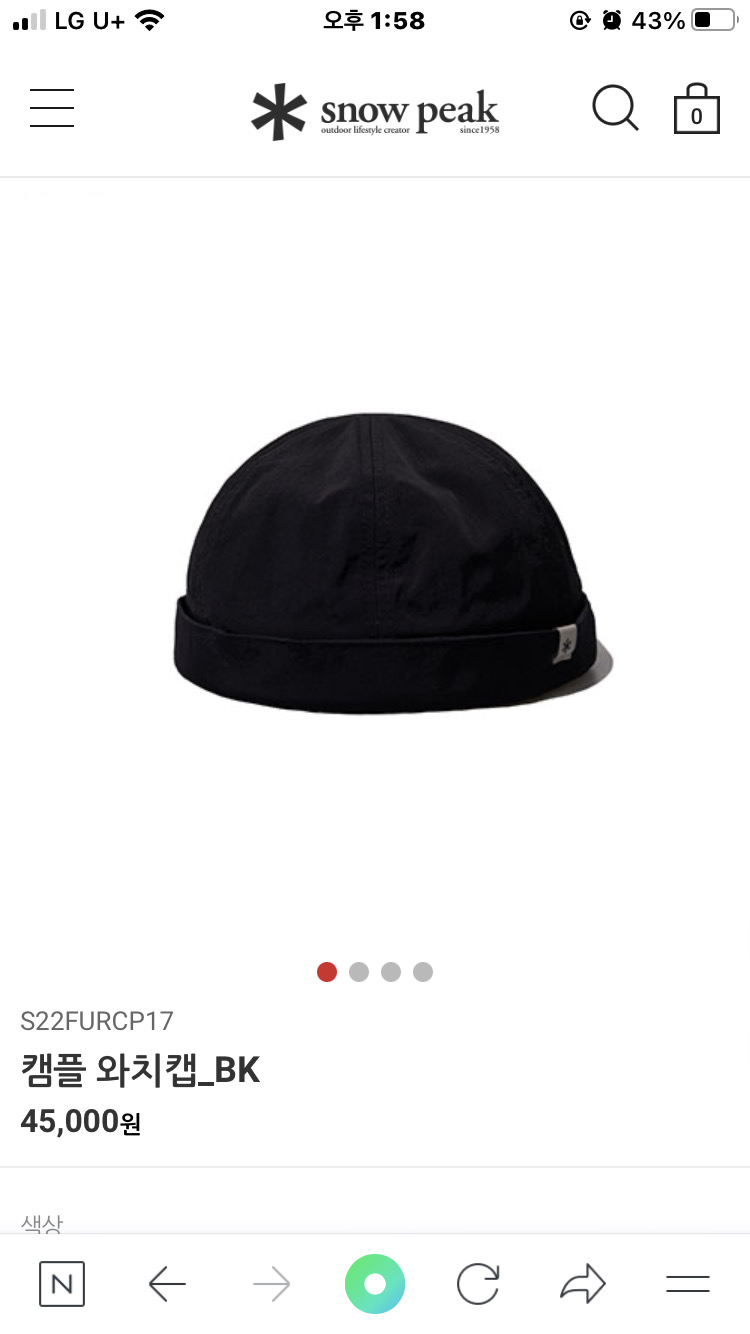Go to Snow Peak home via logo
750x1334 pixels.
(375, 112)
